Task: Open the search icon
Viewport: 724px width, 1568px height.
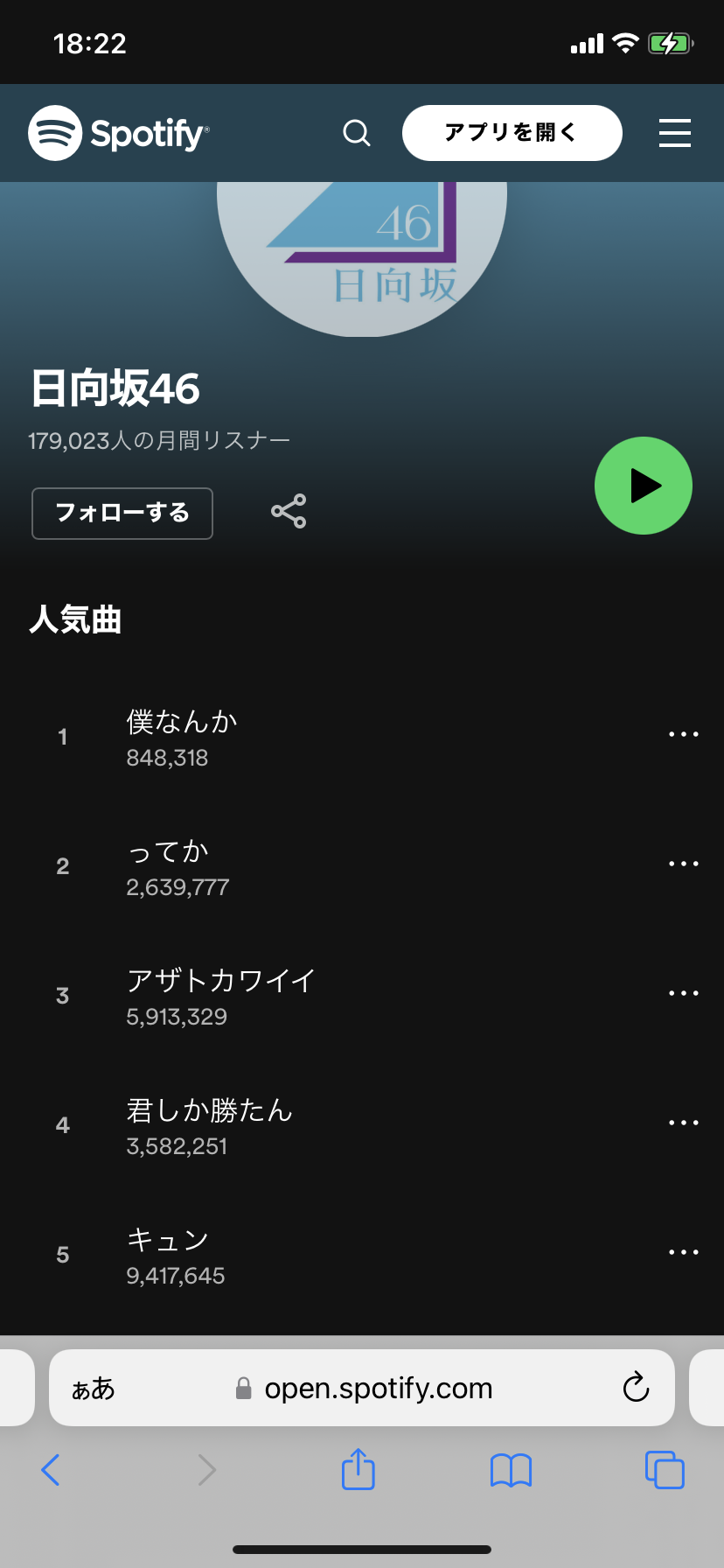Action: coord(357,133)
